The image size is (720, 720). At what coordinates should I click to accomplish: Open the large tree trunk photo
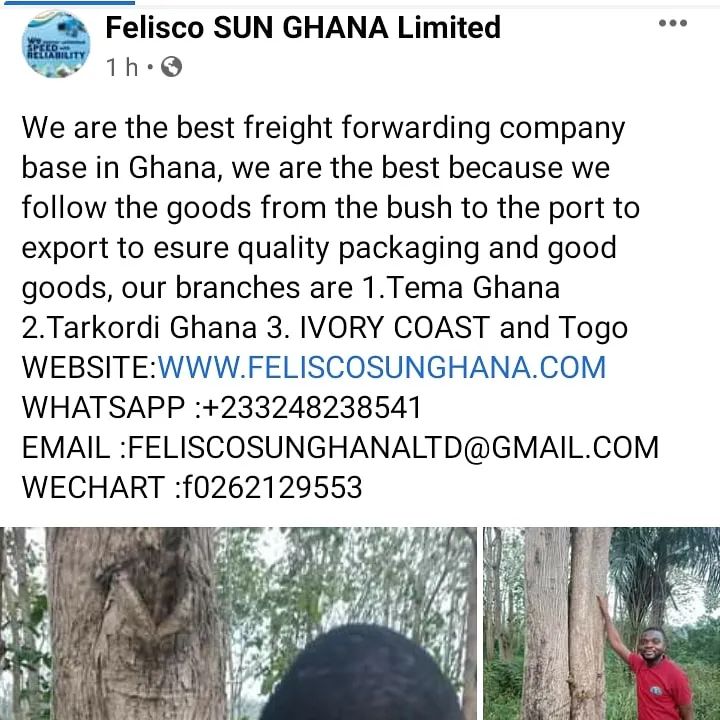coord(238,624)
